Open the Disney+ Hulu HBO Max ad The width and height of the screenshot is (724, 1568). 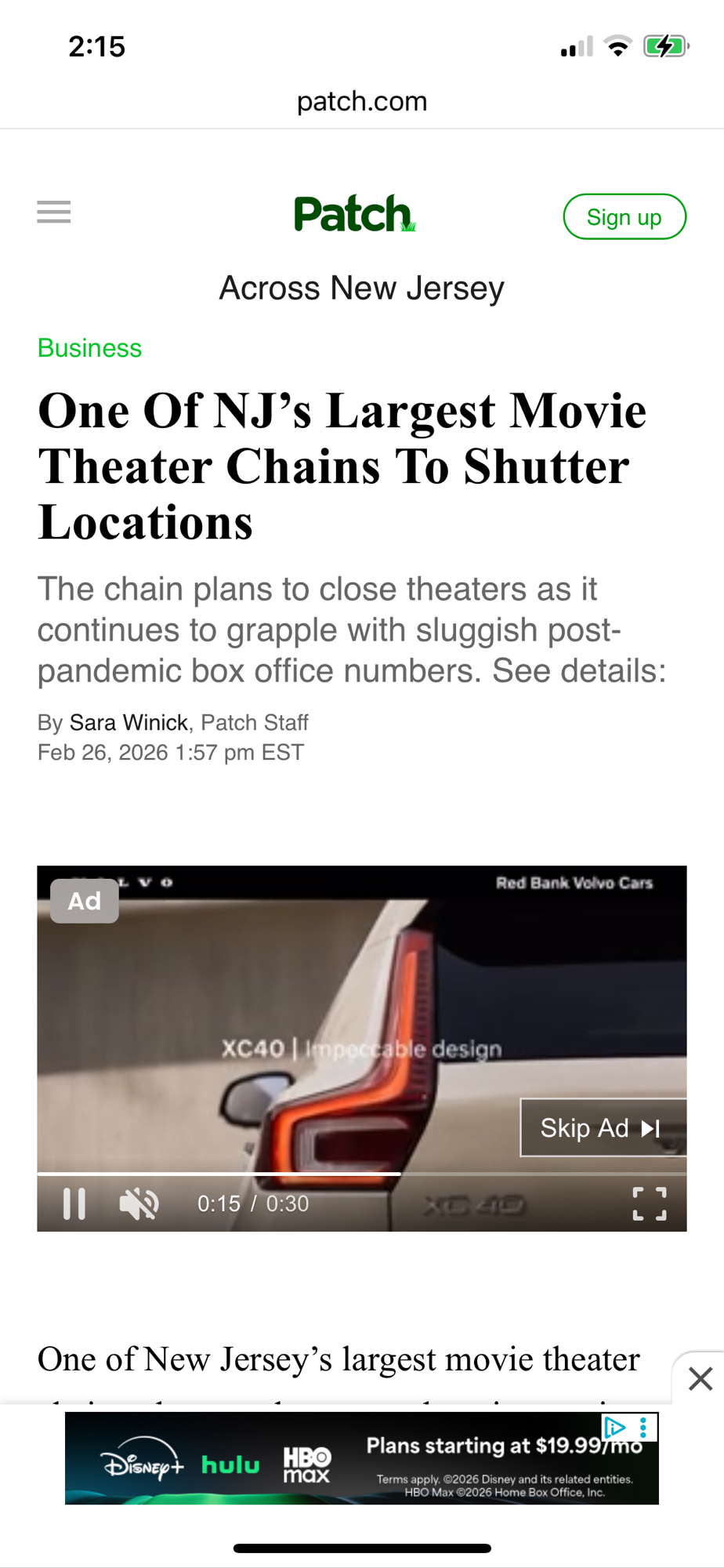360,1460
